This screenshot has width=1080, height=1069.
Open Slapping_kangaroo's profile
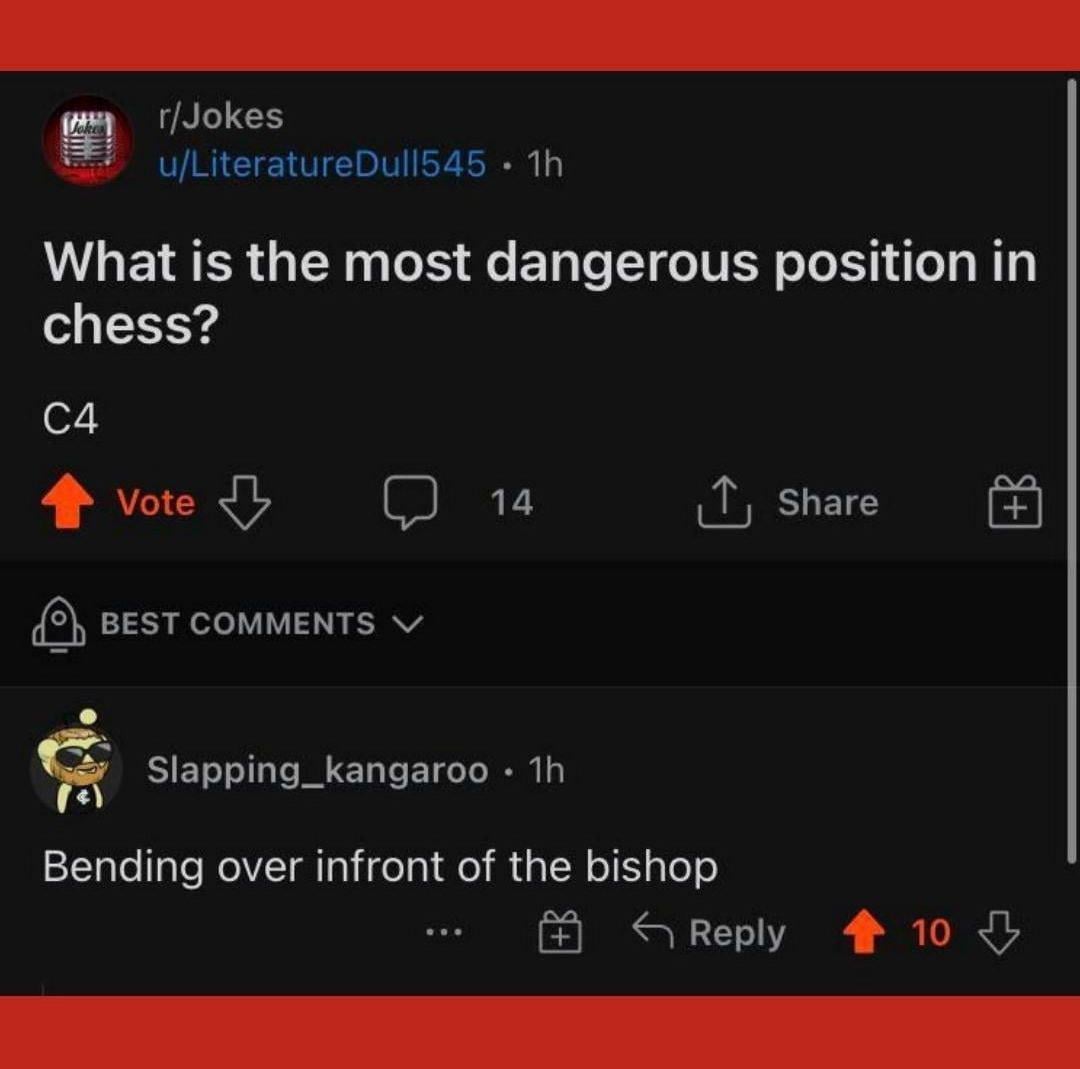[x=317, y=770]
